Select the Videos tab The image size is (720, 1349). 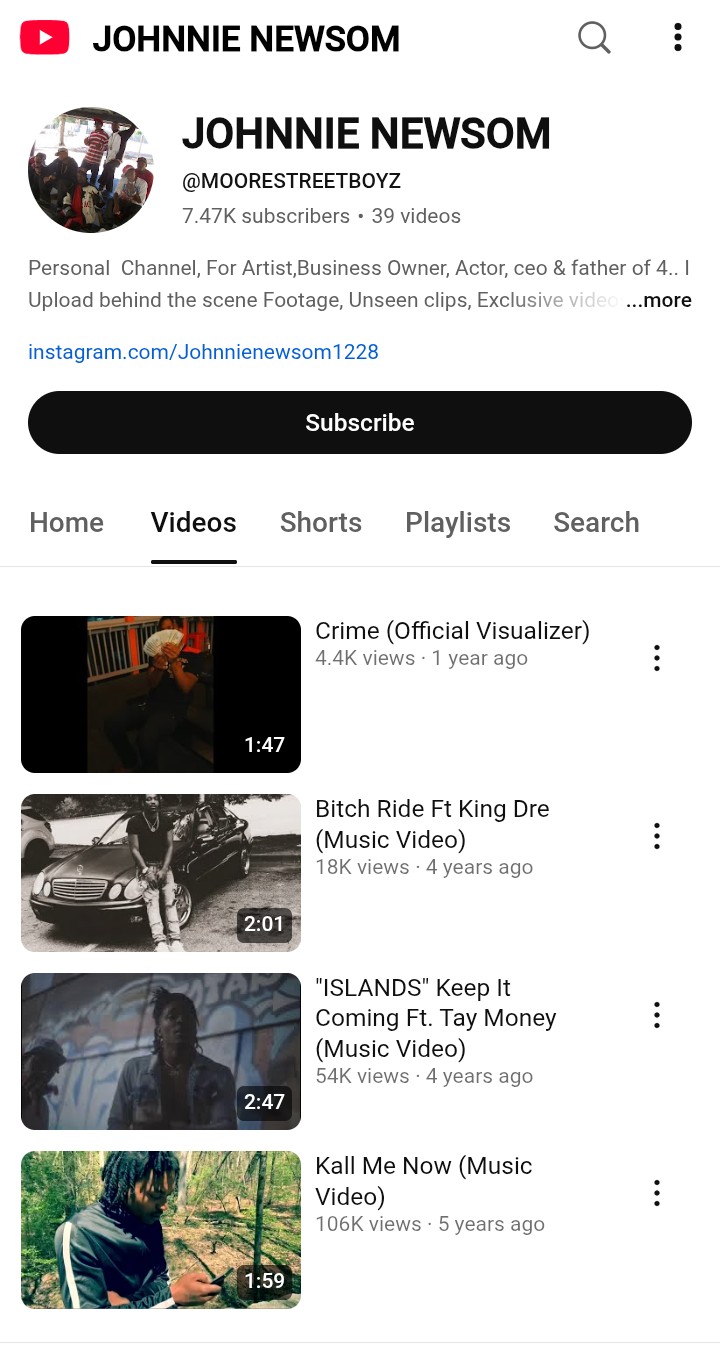tap(194, 522)
